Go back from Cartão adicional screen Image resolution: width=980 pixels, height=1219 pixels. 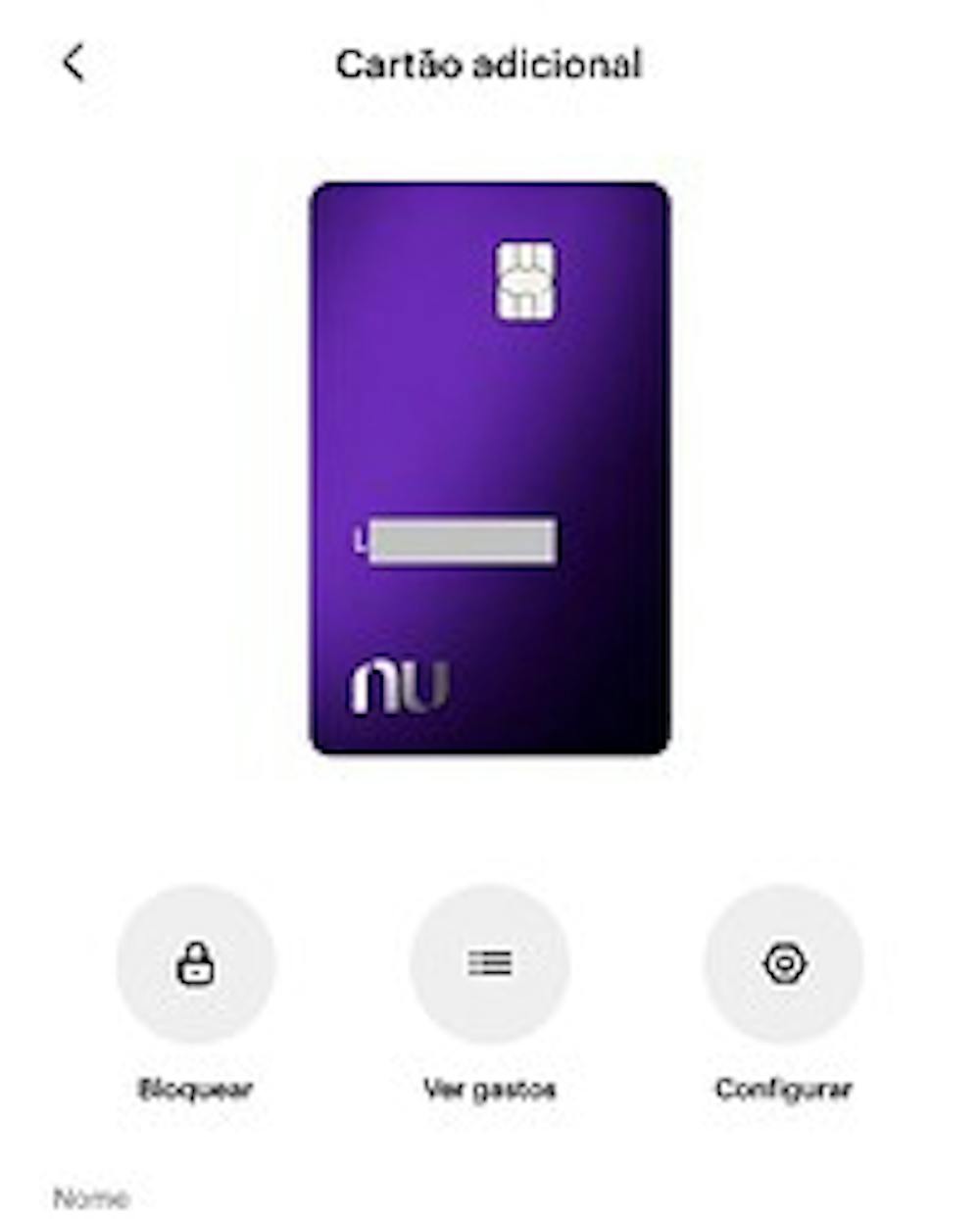[x=73, y=63]
